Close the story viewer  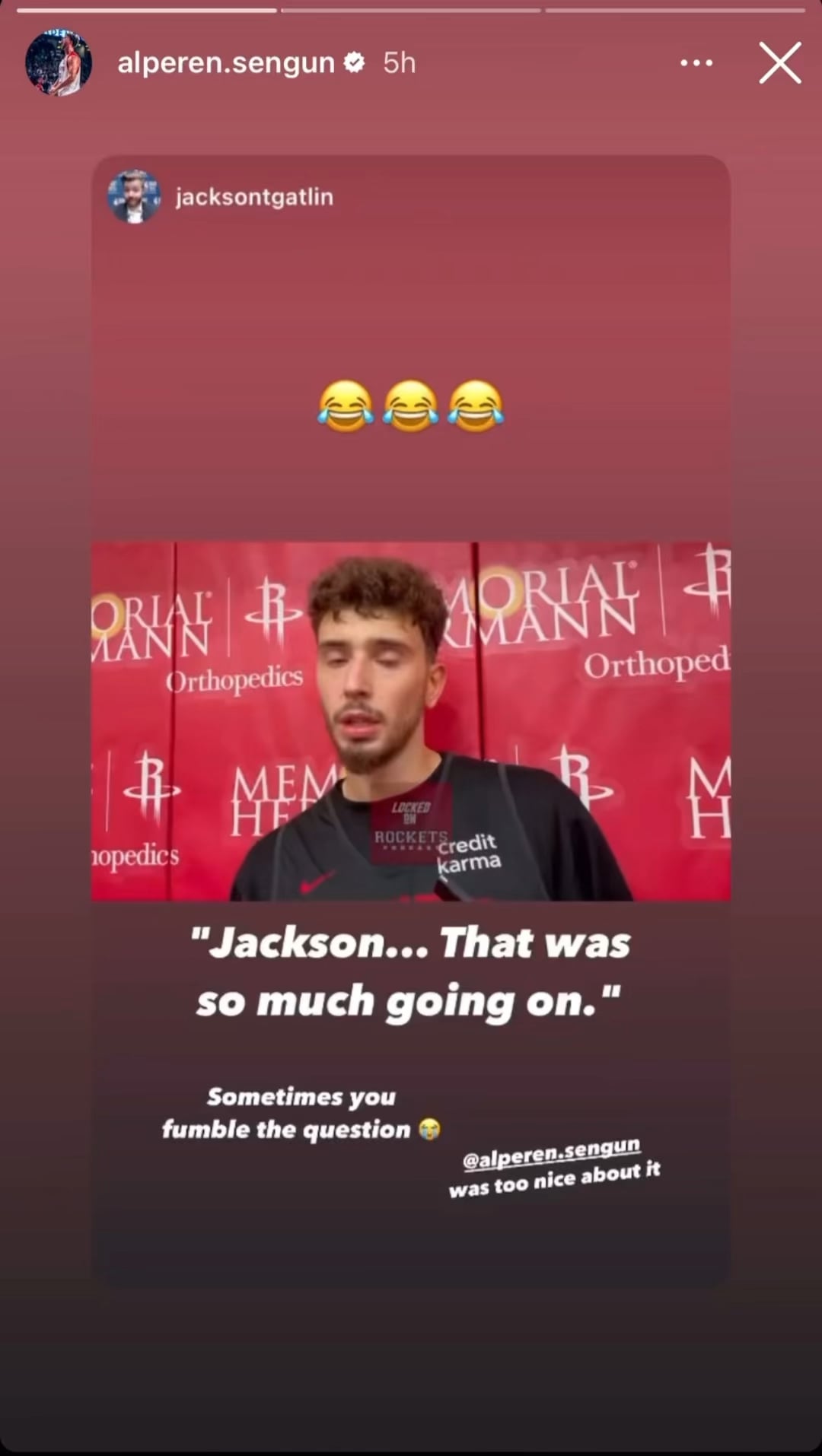click(780, 62)
